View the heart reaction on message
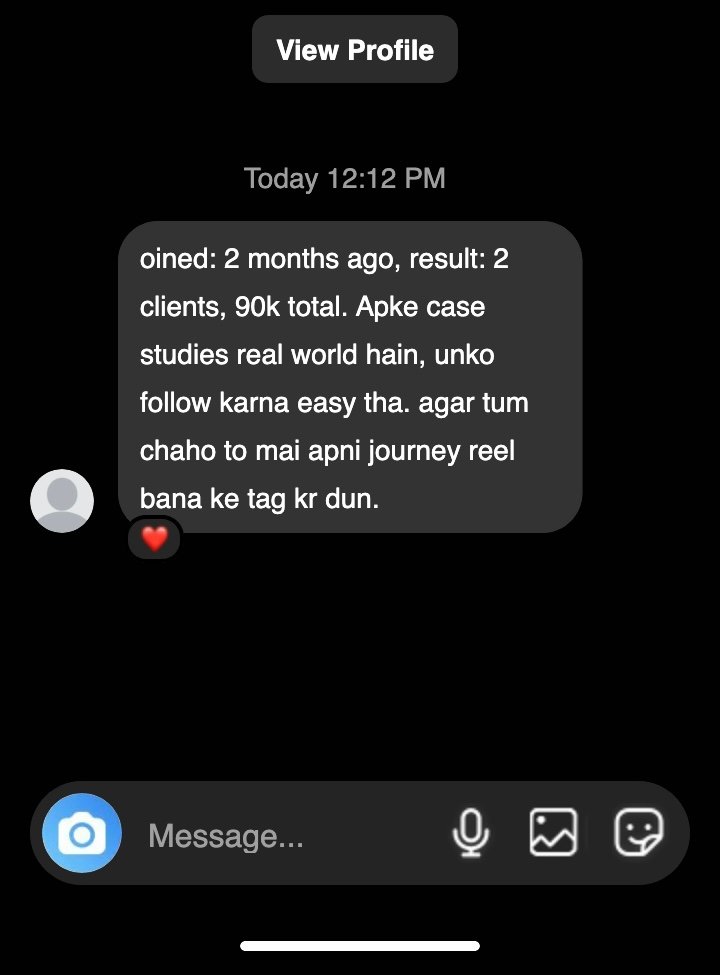This screenshot has width=720, height=975. pos(154,539)
